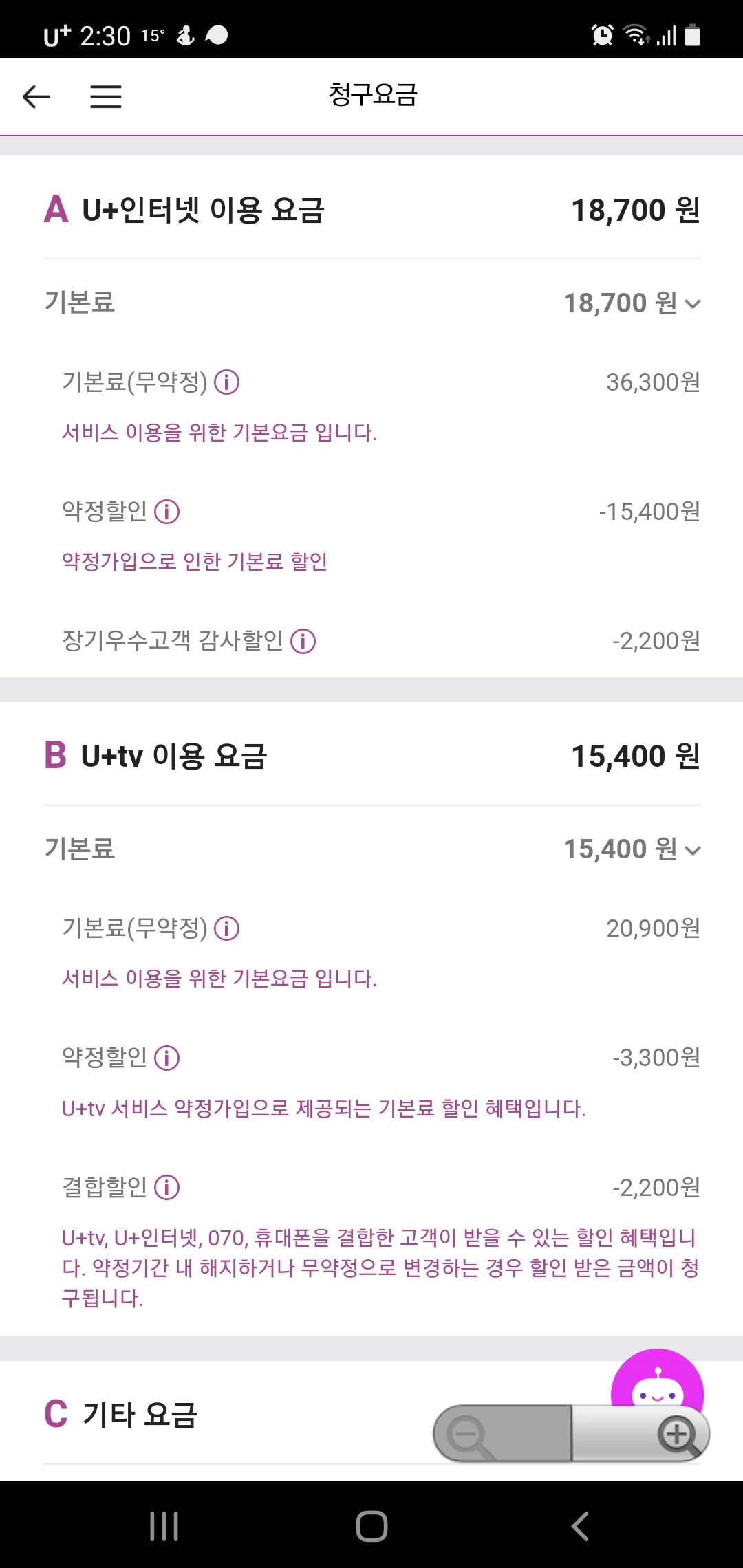Go back using the top-left arrow
The image size is (743, 1568).
pyautogui.click(x=36, y=96)
